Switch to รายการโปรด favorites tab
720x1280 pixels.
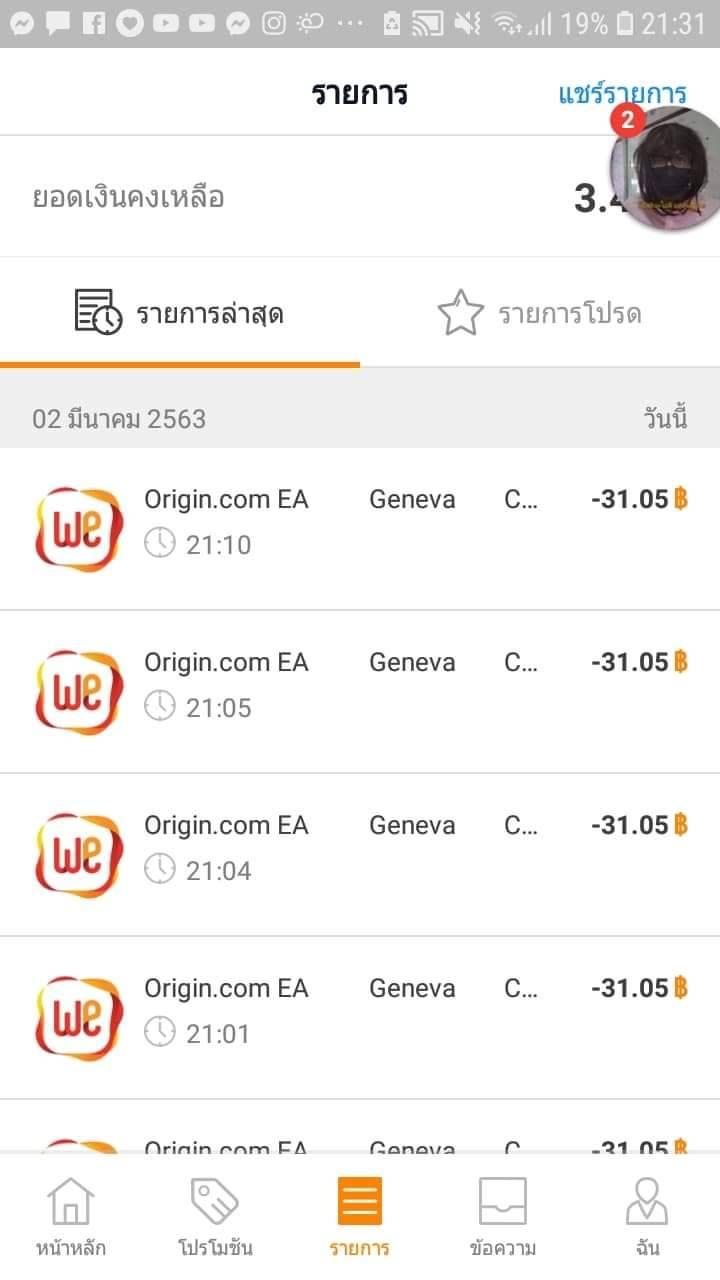tap(540, 313)
